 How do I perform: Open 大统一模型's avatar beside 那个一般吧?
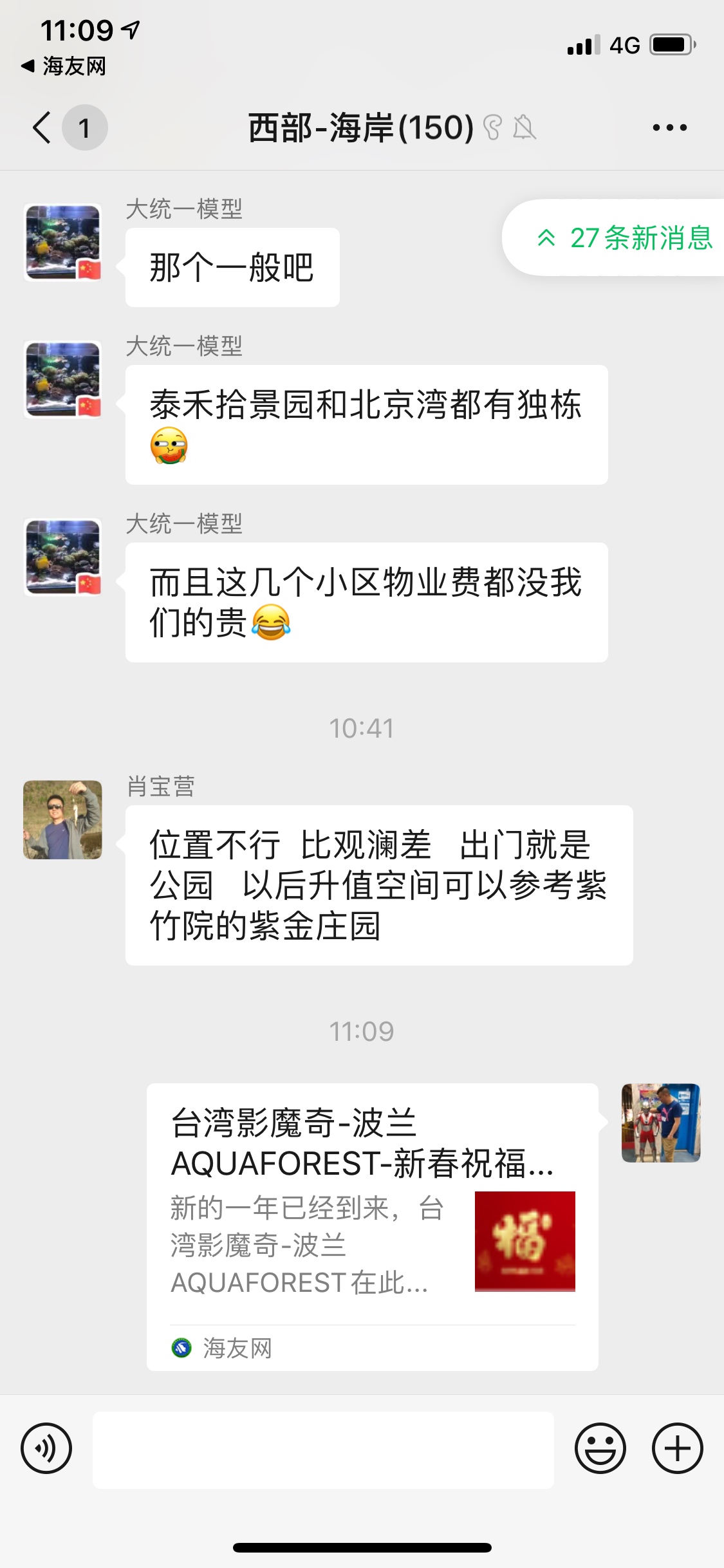pyautogui.click(x=62, y=243)
